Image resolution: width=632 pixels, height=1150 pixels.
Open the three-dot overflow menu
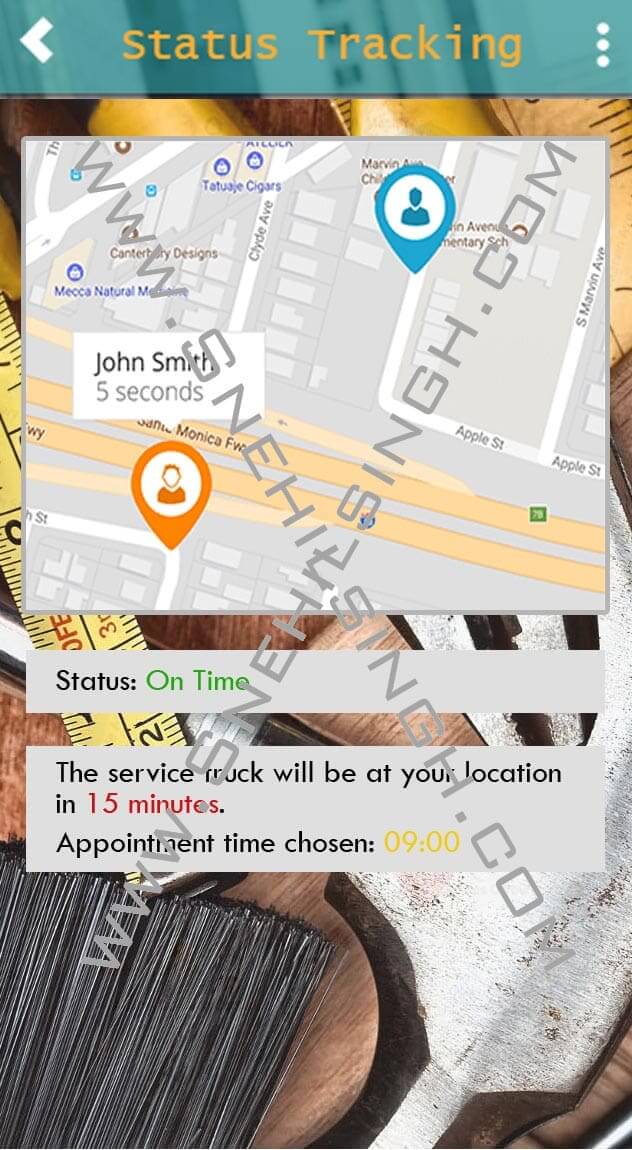point(602,45)
